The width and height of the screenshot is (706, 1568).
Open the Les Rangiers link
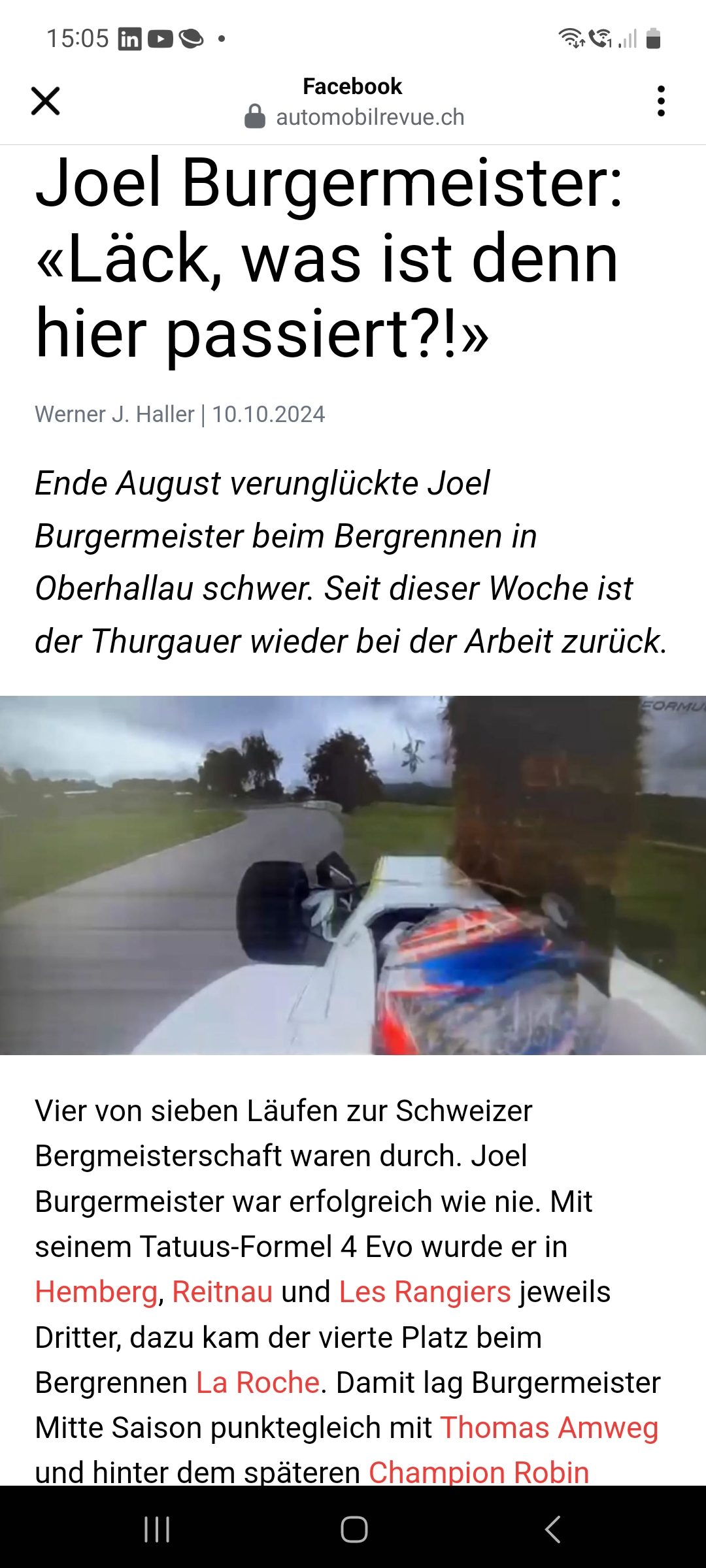click(x=425, y=1292)
